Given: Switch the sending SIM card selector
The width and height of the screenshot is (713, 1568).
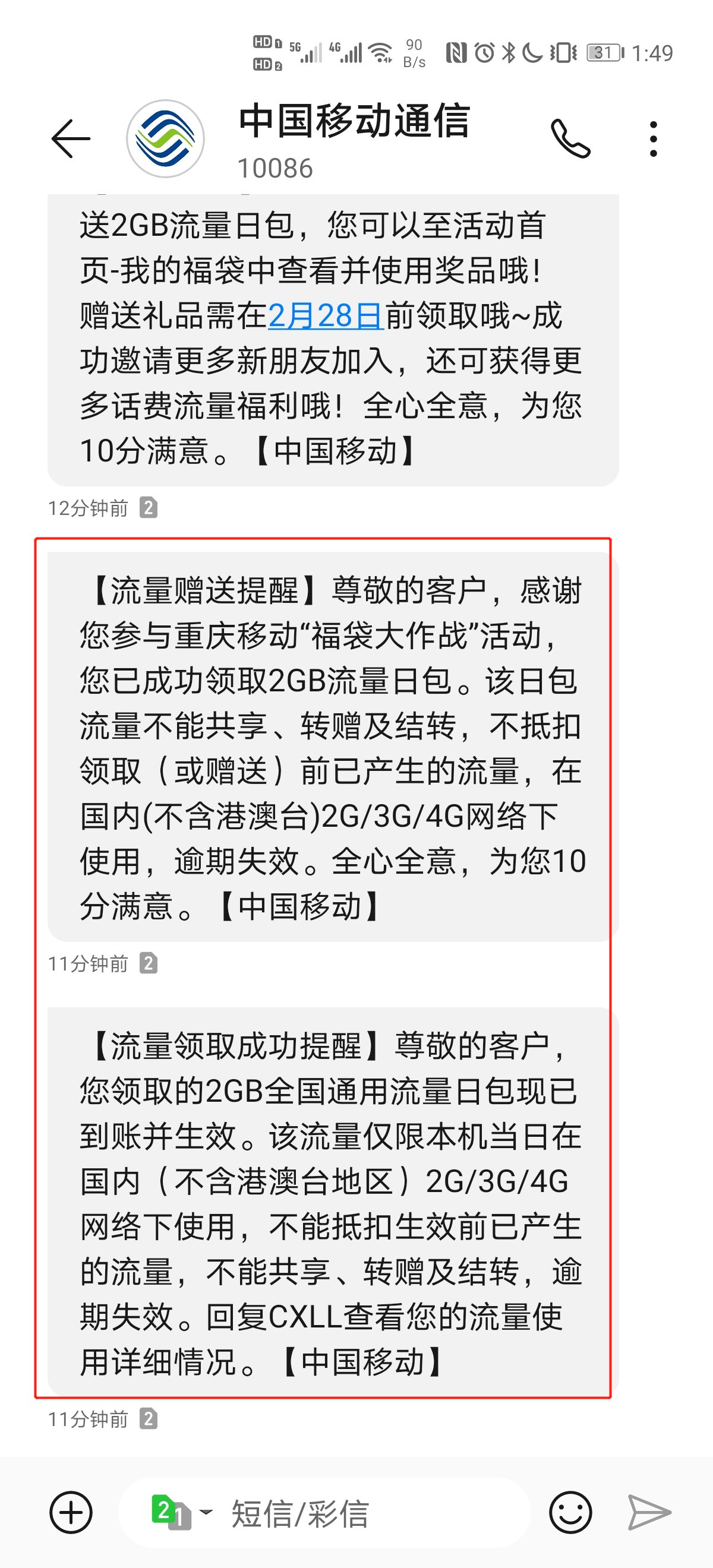Looking at the screenshot, I should tap(179, 1513).
